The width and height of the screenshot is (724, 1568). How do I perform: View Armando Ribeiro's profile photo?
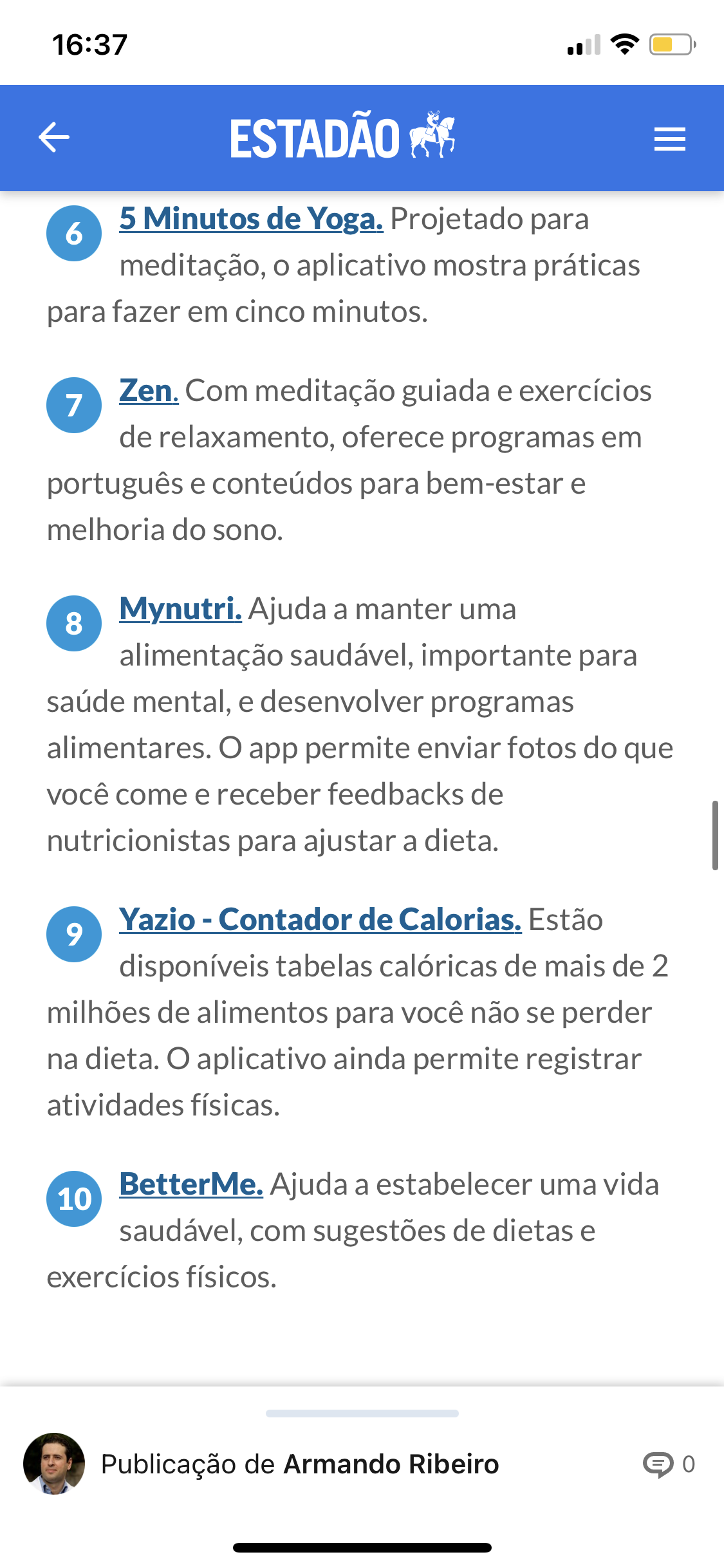(x=54, y=1464)
